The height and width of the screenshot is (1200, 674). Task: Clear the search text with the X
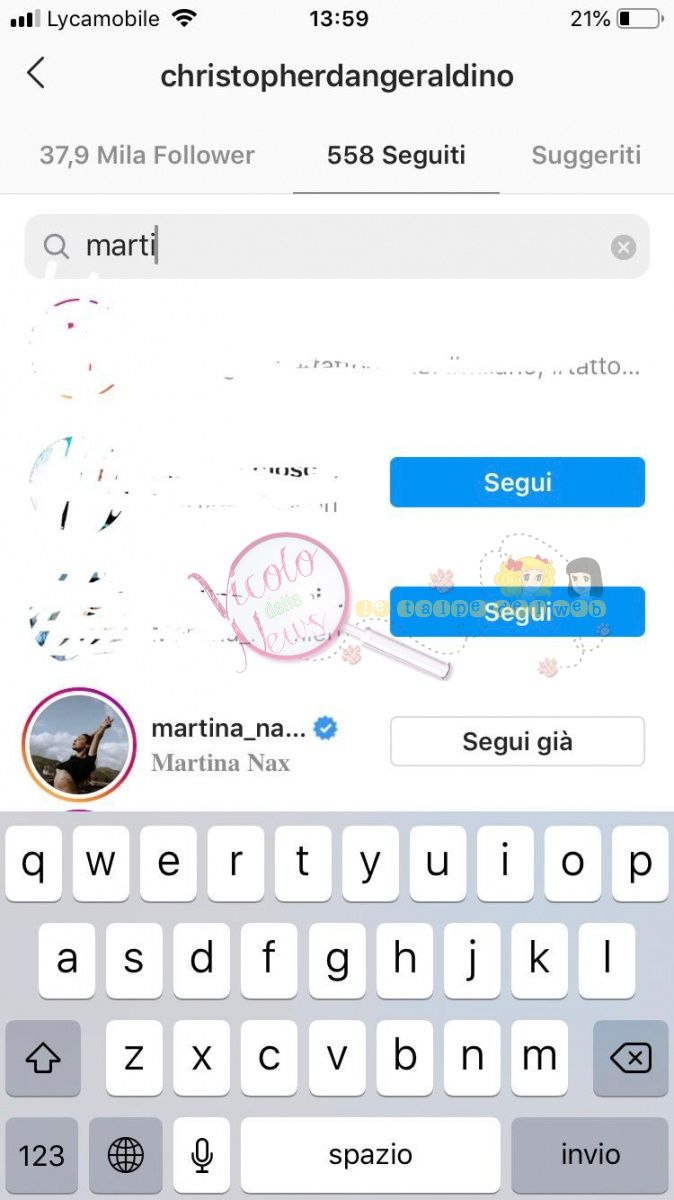click(x=623, y=247)
